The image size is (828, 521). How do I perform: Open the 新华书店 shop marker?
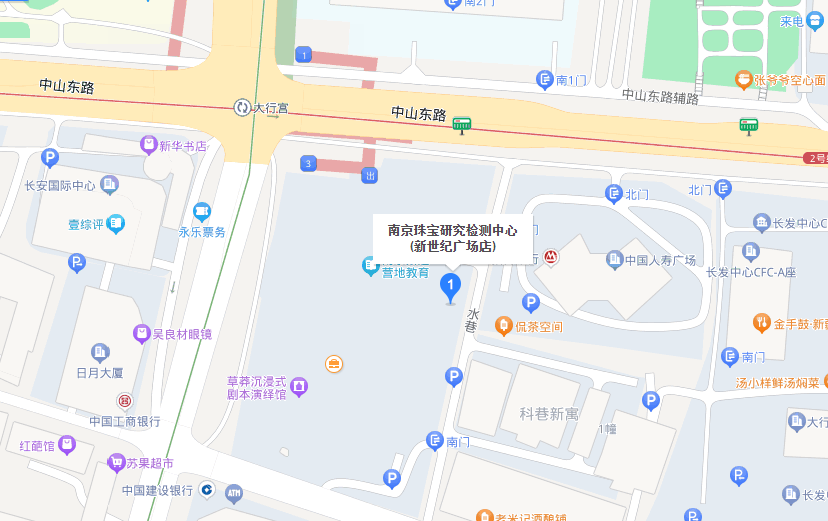[x=149, y=145]
